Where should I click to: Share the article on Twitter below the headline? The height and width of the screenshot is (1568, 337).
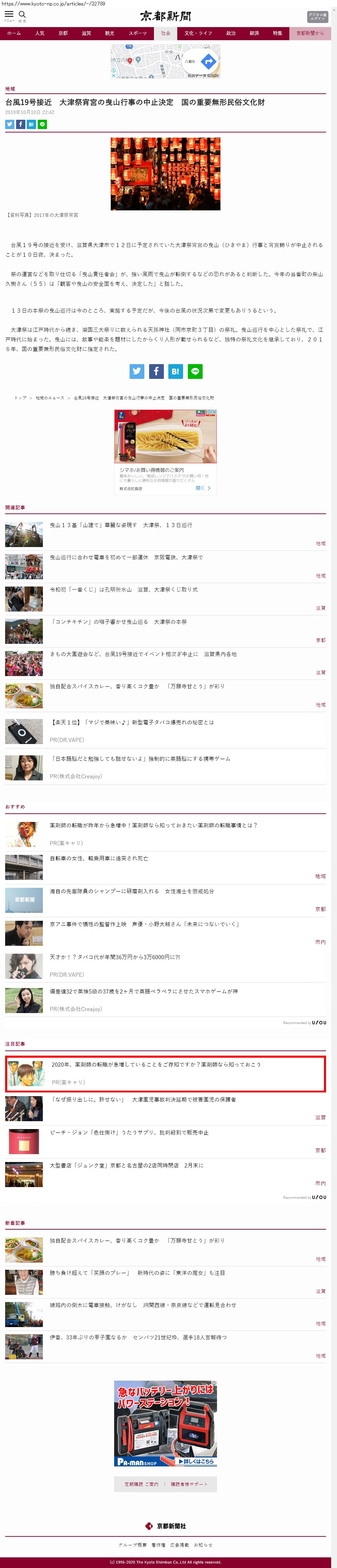10,124
